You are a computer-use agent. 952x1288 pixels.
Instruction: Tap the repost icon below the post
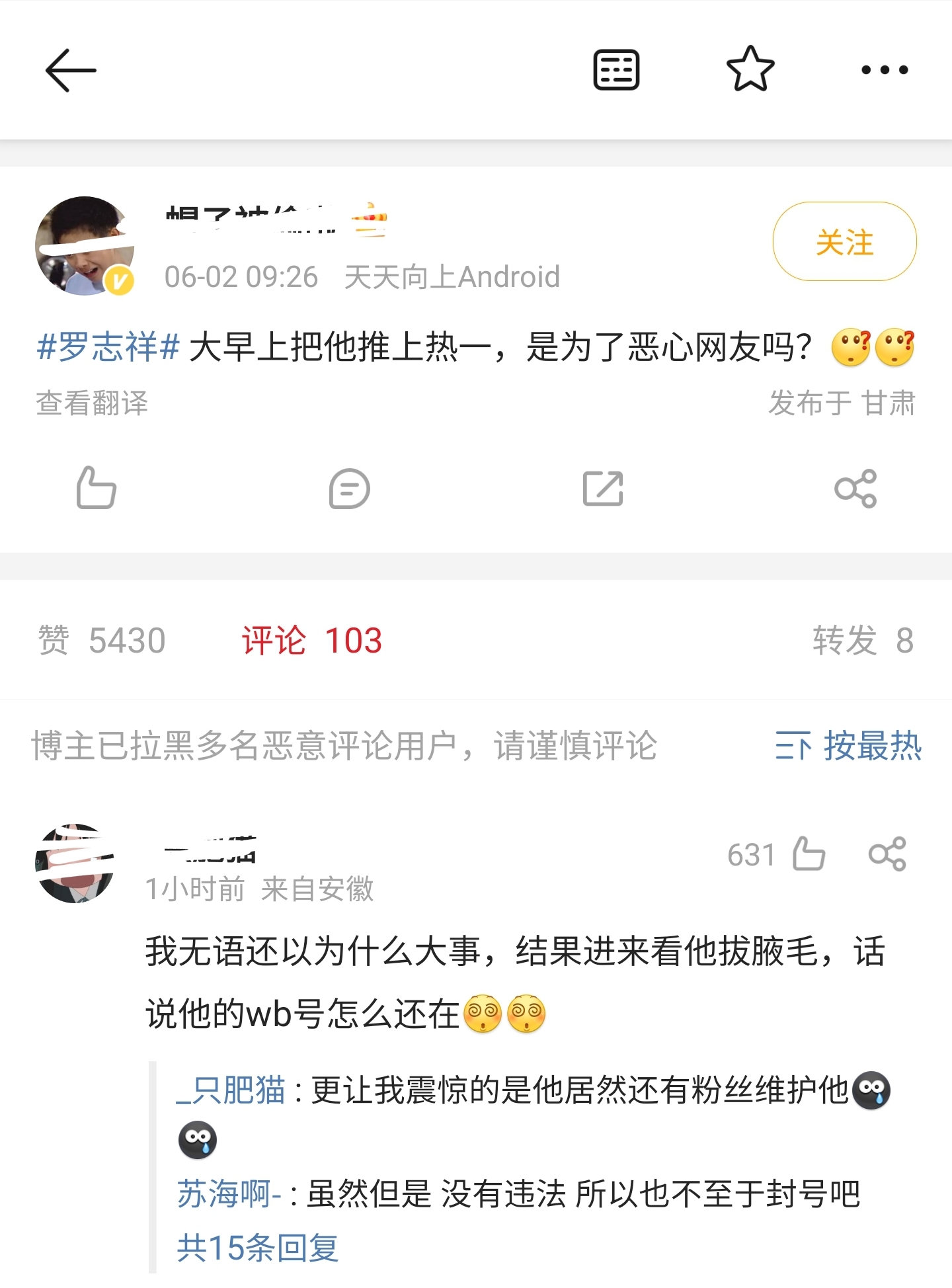coord(603,489)
